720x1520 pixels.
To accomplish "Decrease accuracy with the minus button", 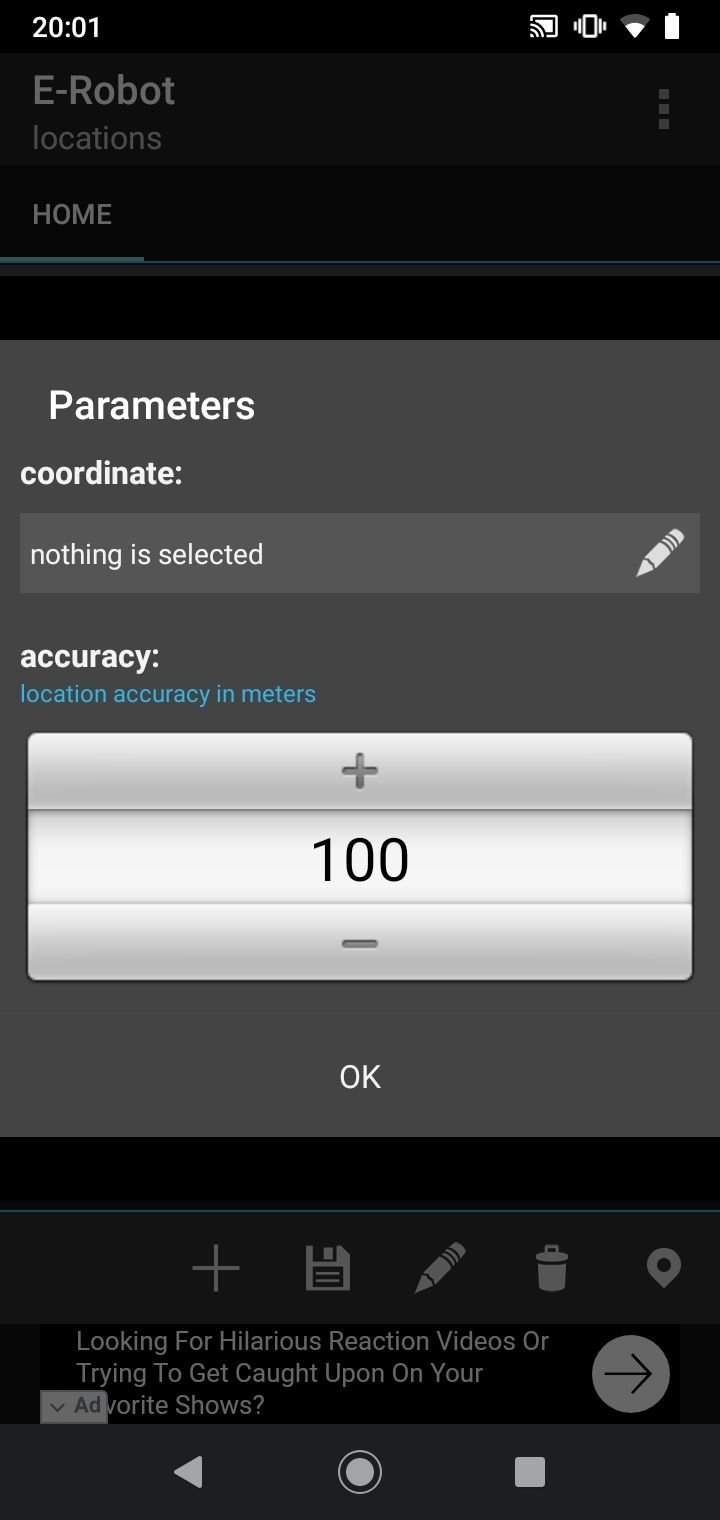I will [360, 942].
